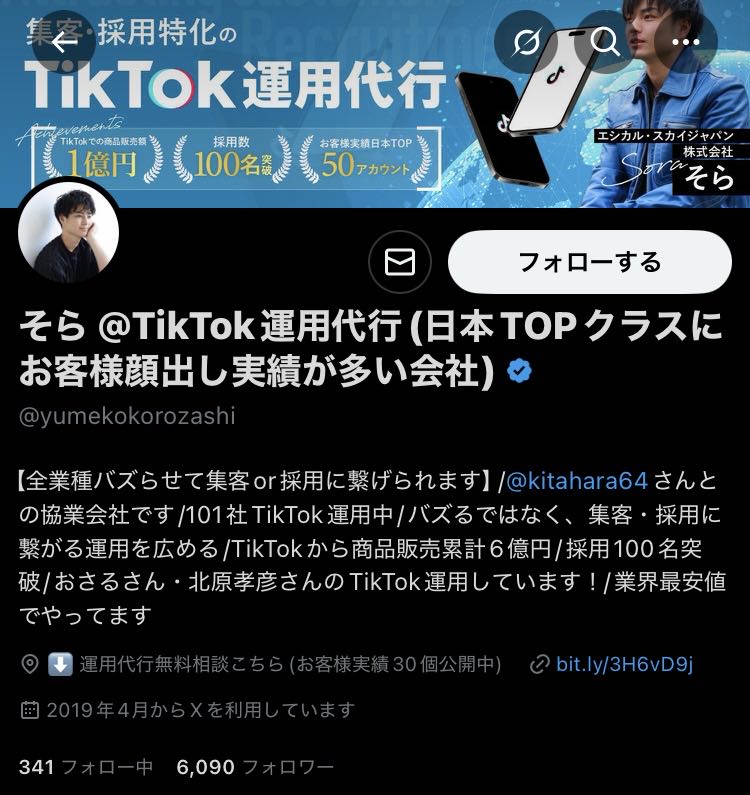This screenshot has width=750, height=795.
Task: Search this profile's posts
Action: coord(605,42)
